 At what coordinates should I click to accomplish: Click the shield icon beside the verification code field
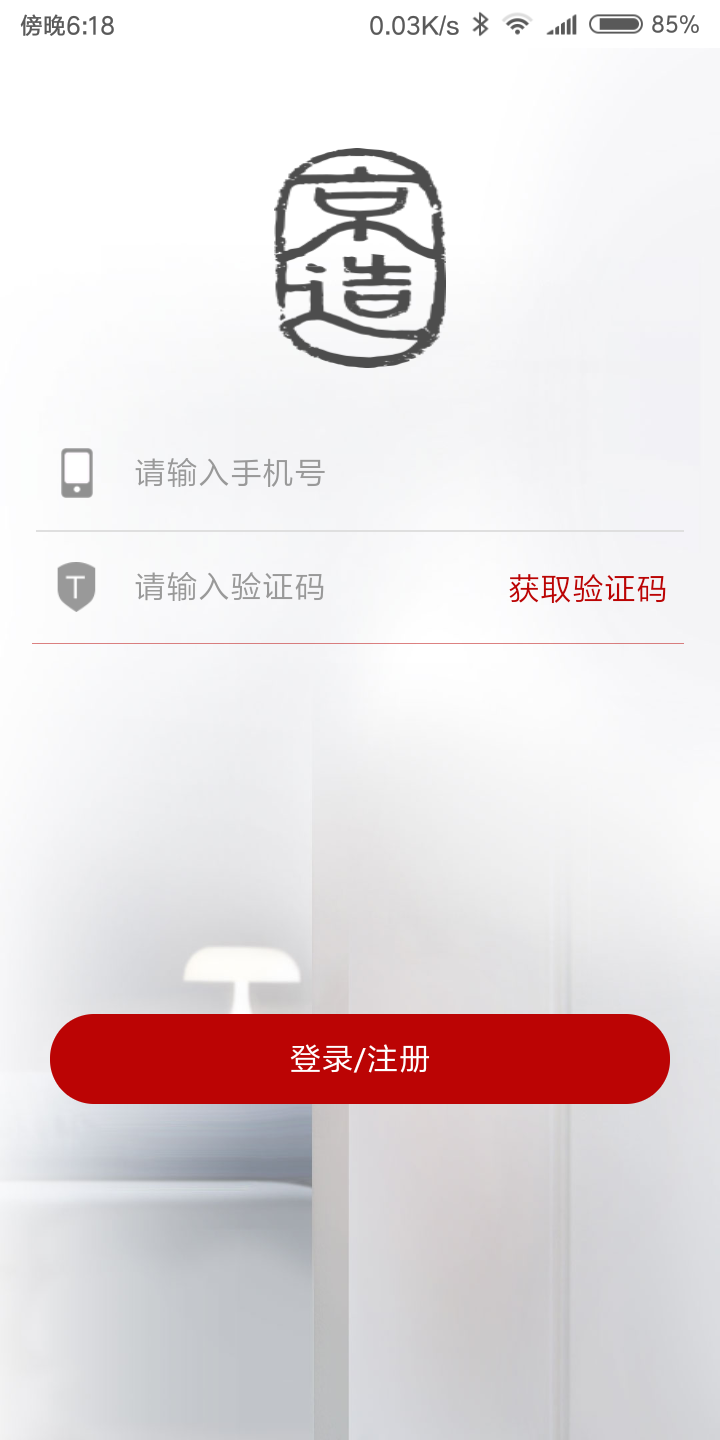[77, 587]
